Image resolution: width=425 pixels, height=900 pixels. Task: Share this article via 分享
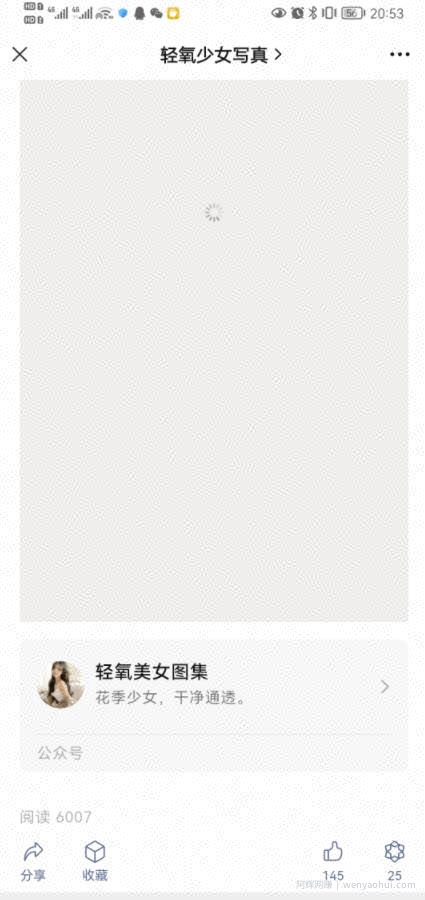point(33,861)
